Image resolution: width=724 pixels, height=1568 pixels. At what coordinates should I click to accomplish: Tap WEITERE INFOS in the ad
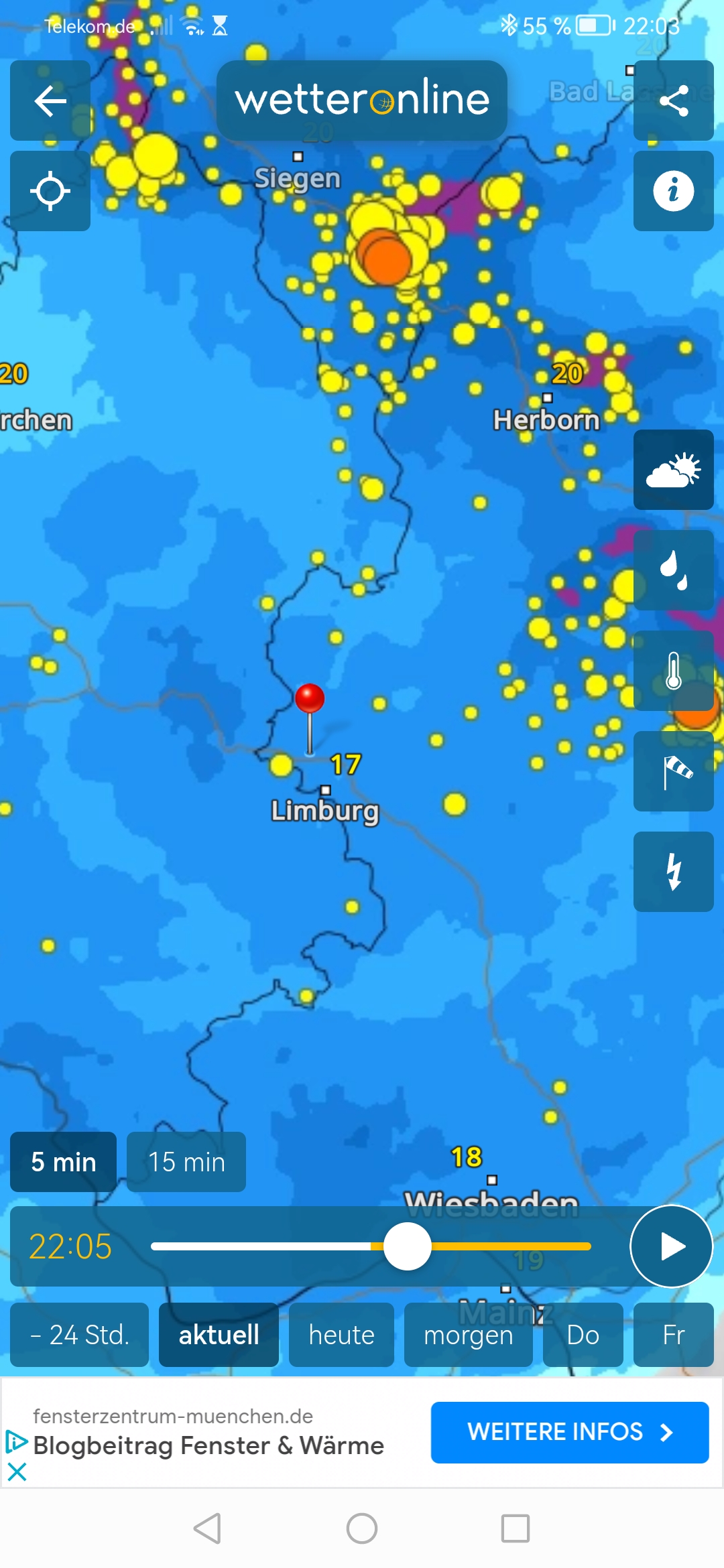tap(570, 1433)
